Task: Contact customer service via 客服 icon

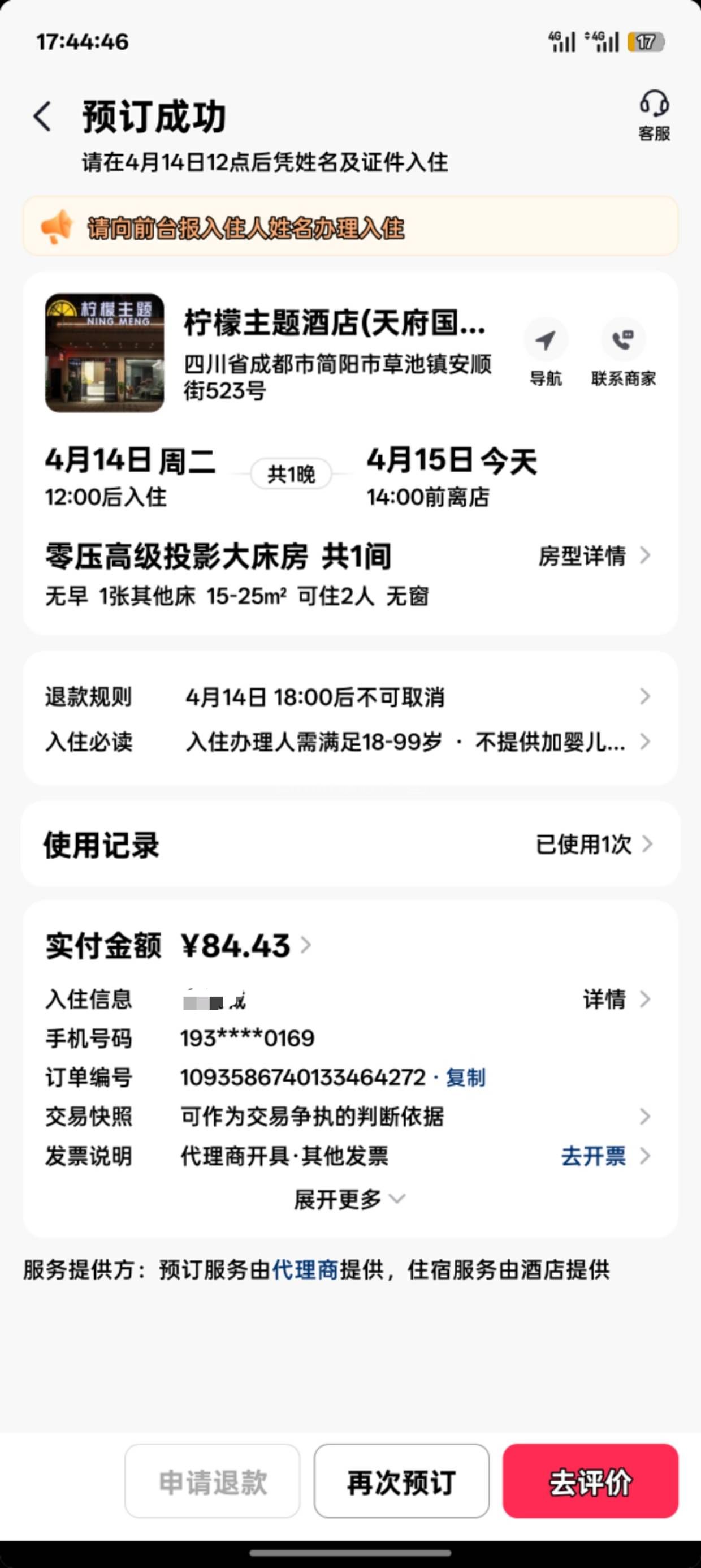Action: [654, 115]
